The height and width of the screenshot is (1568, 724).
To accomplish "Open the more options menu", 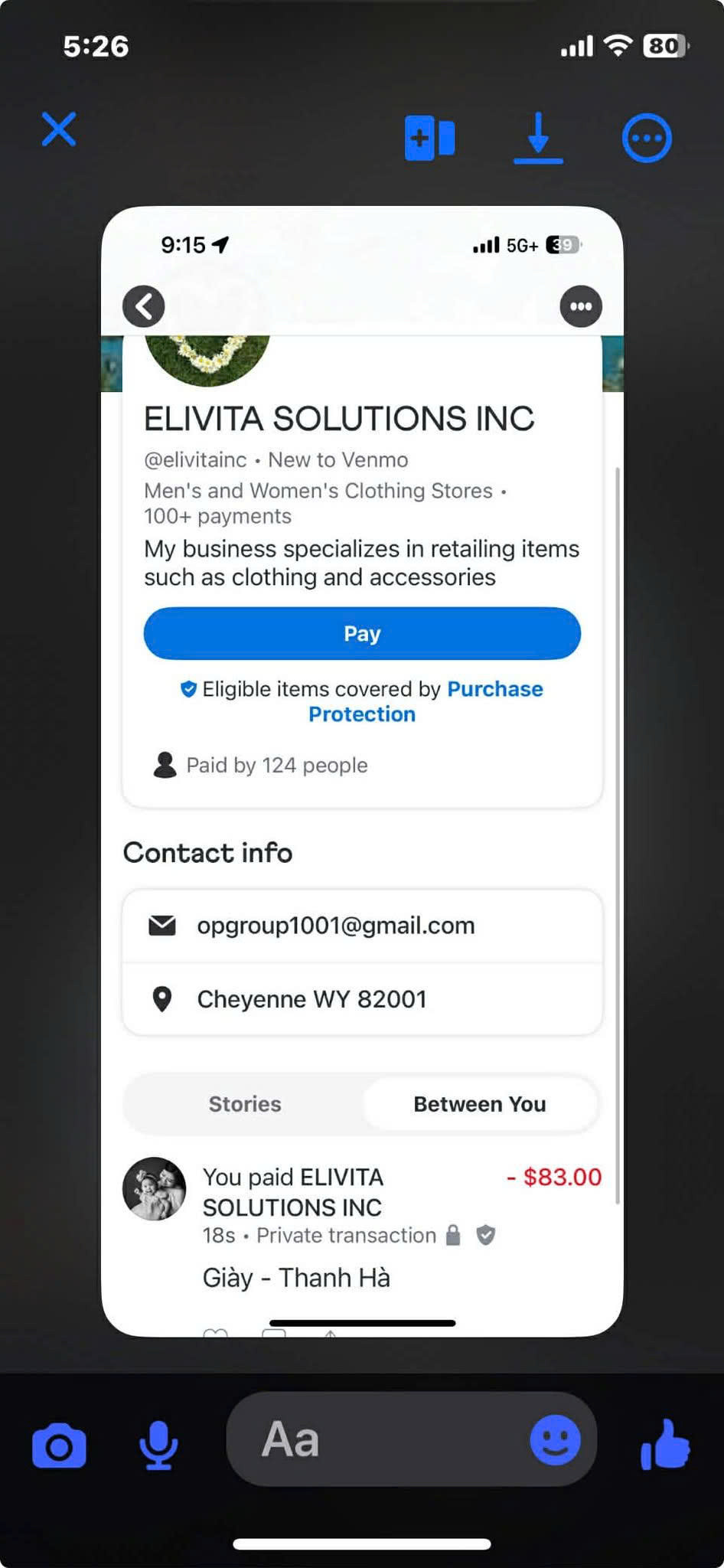I will click(647, 139).
